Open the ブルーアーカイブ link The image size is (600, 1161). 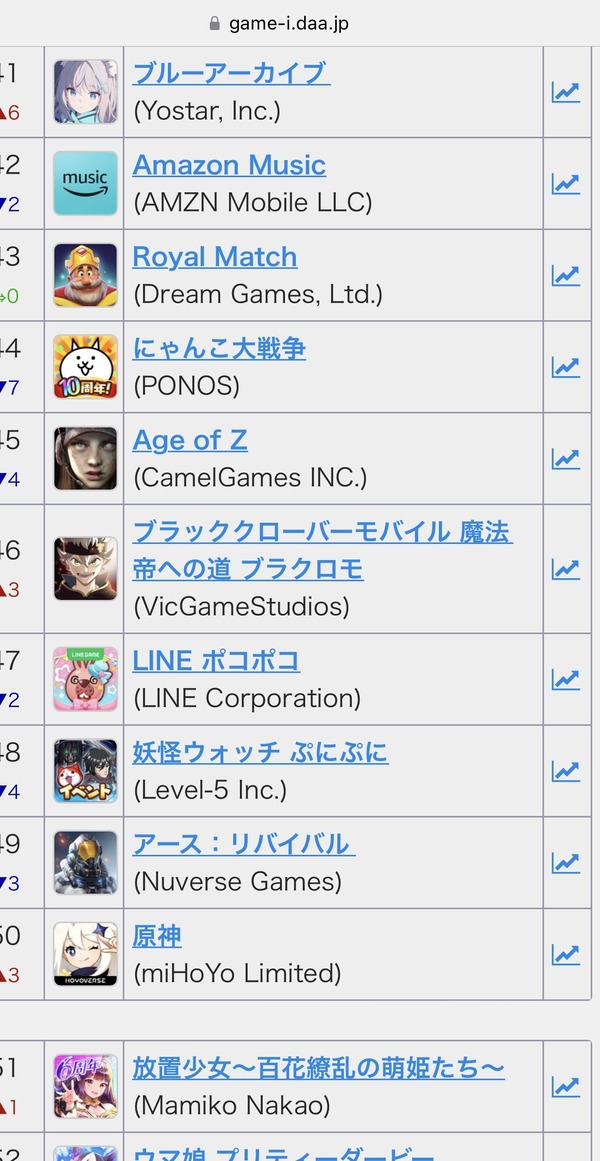point(231,73)
